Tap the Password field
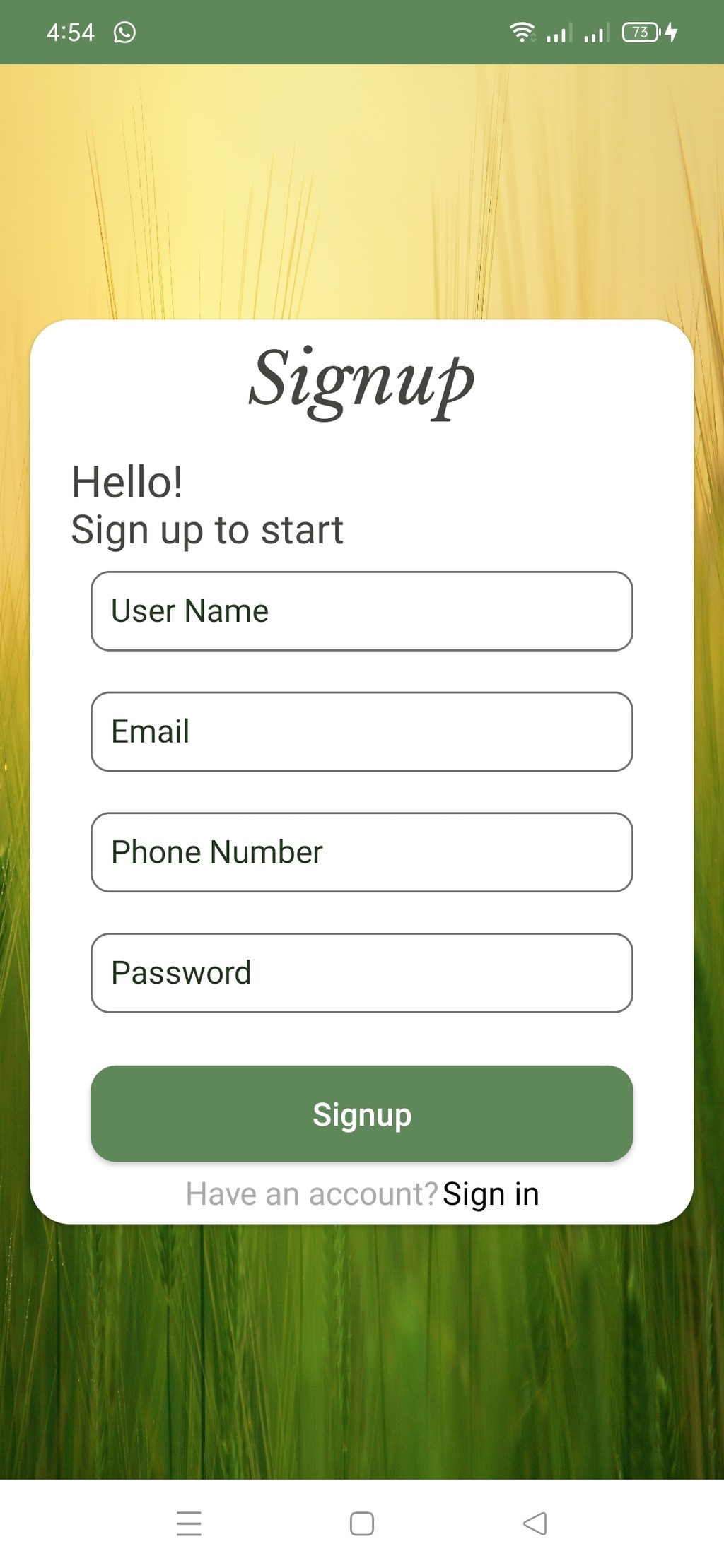724x1568 pixels. pos(361,973)
